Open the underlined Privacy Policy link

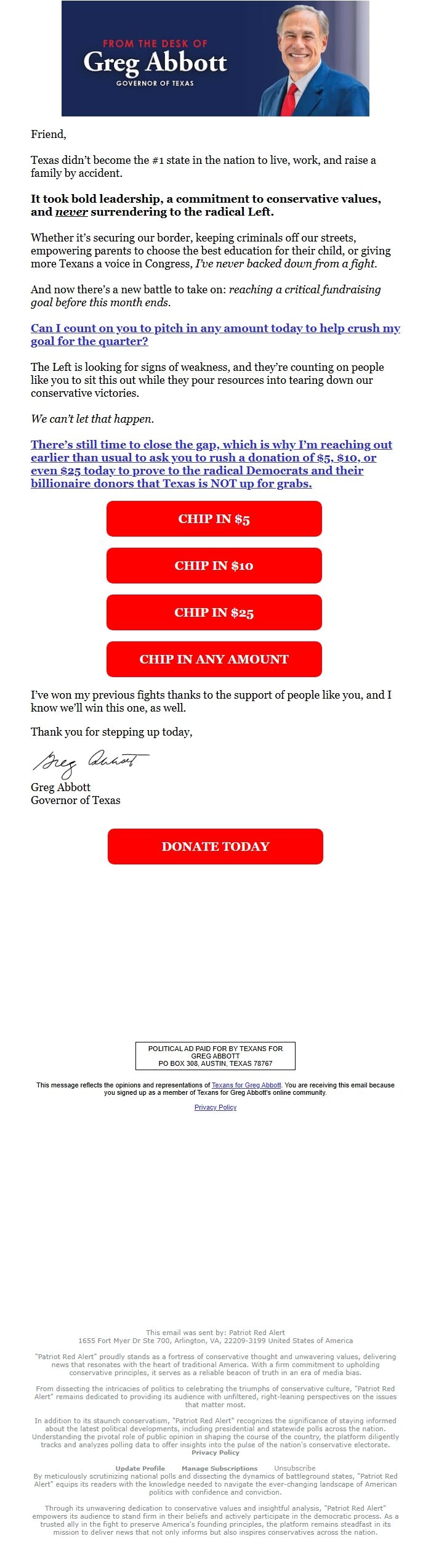pyautogui.click(x=215, y=1107)
